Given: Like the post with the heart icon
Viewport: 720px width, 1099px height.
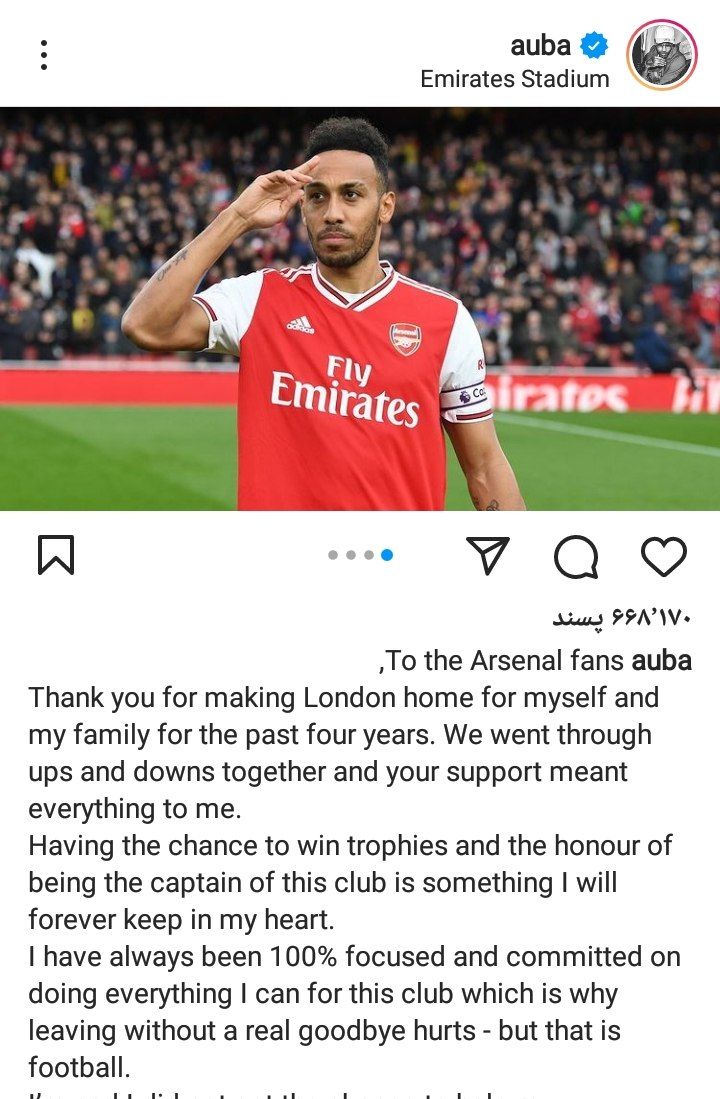Looking at the screenshot, I should tap(663, 556).
